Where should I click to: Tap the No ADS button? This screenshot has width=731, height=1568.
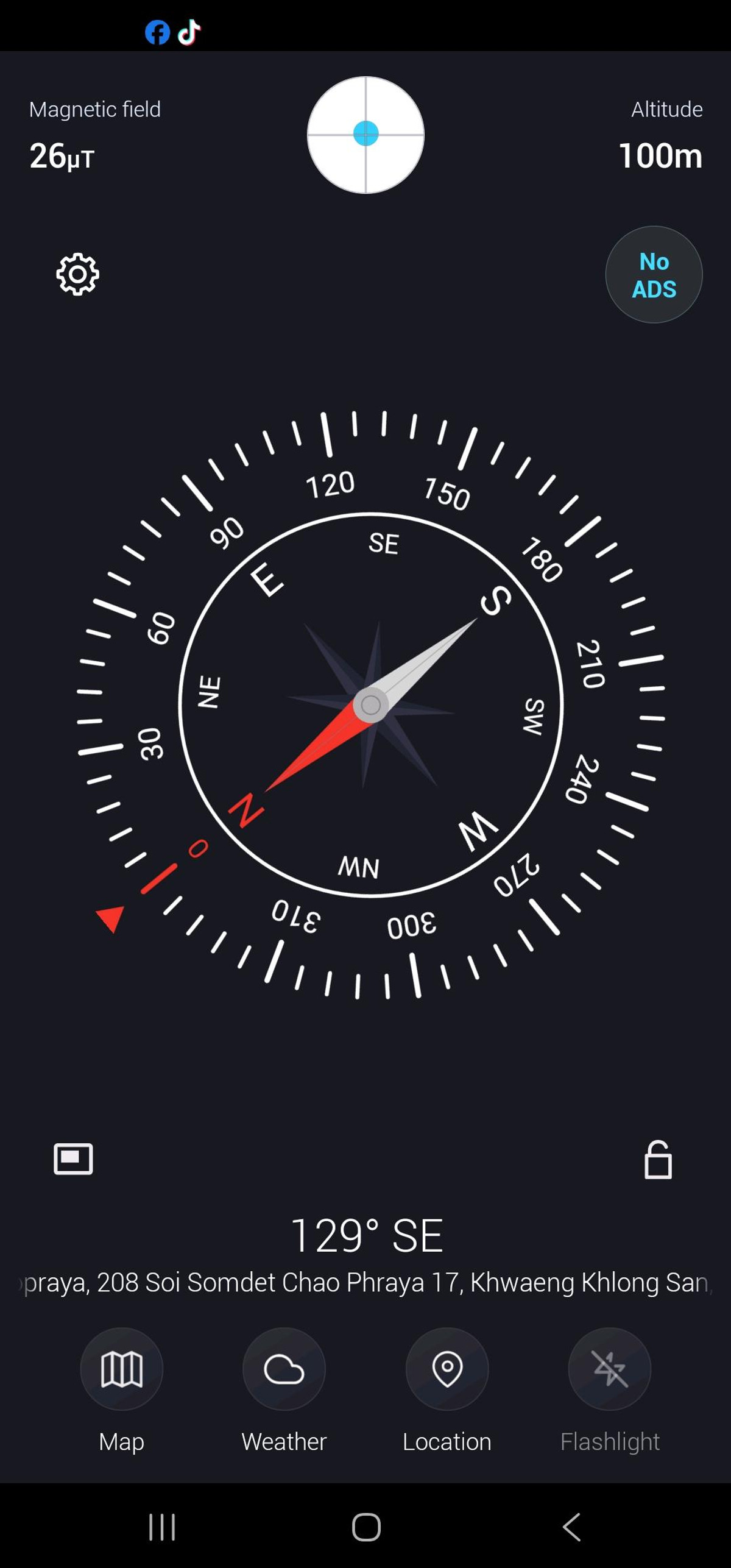(x=654, y=275)
